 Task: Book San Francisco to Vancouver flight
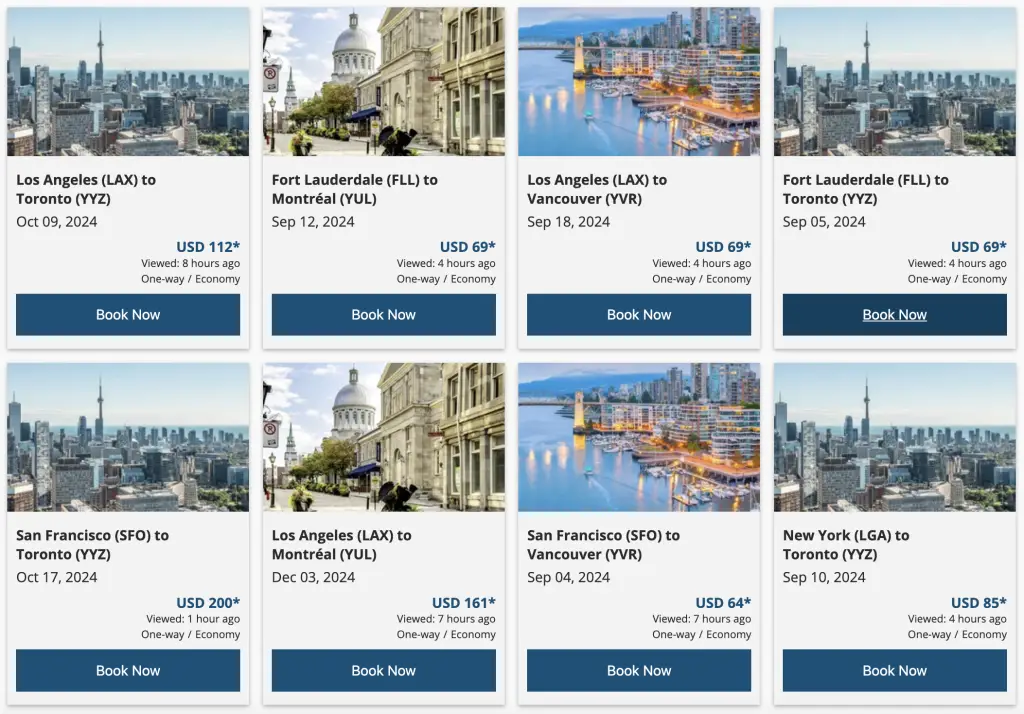(x=639, y=671)
